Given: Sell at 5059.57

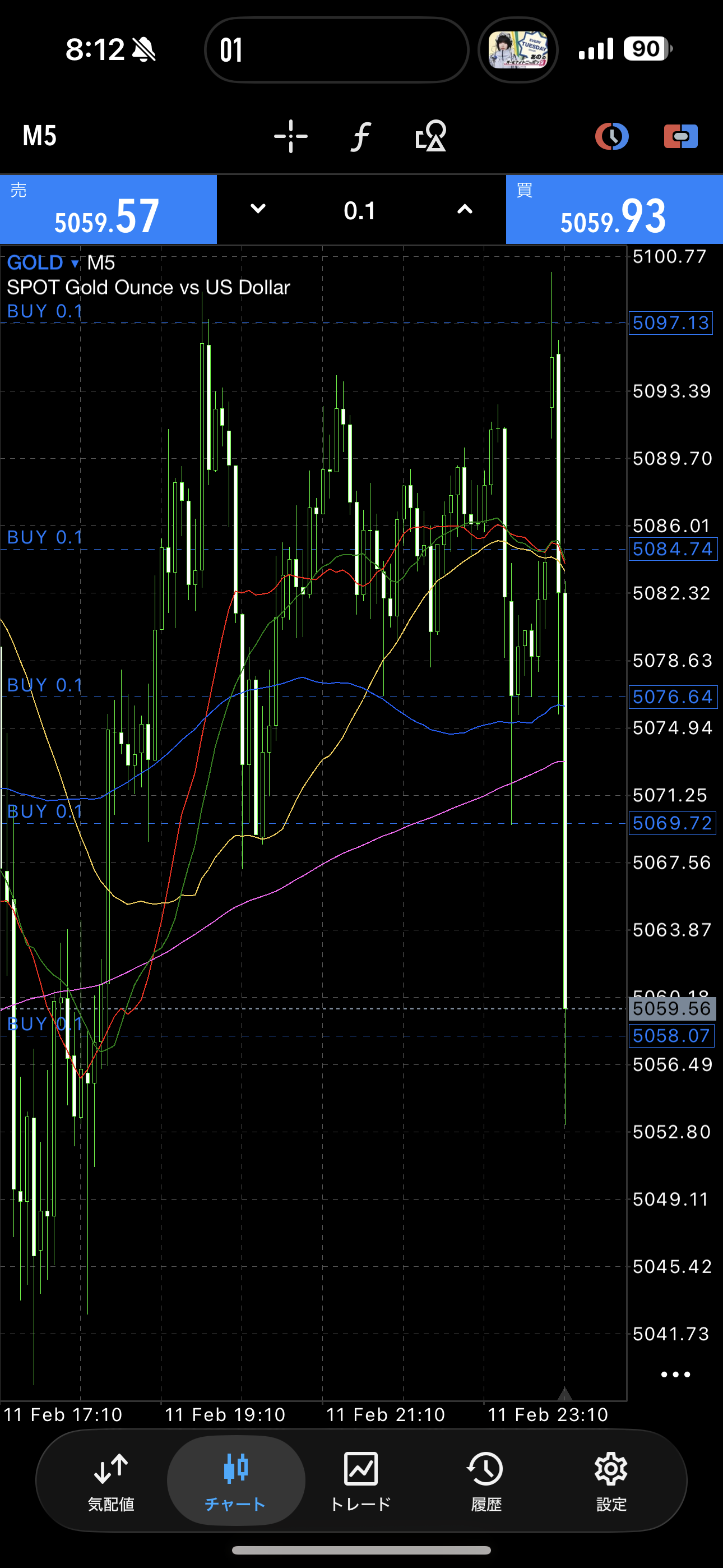Looking at the screenshot, I should (108, 210).
